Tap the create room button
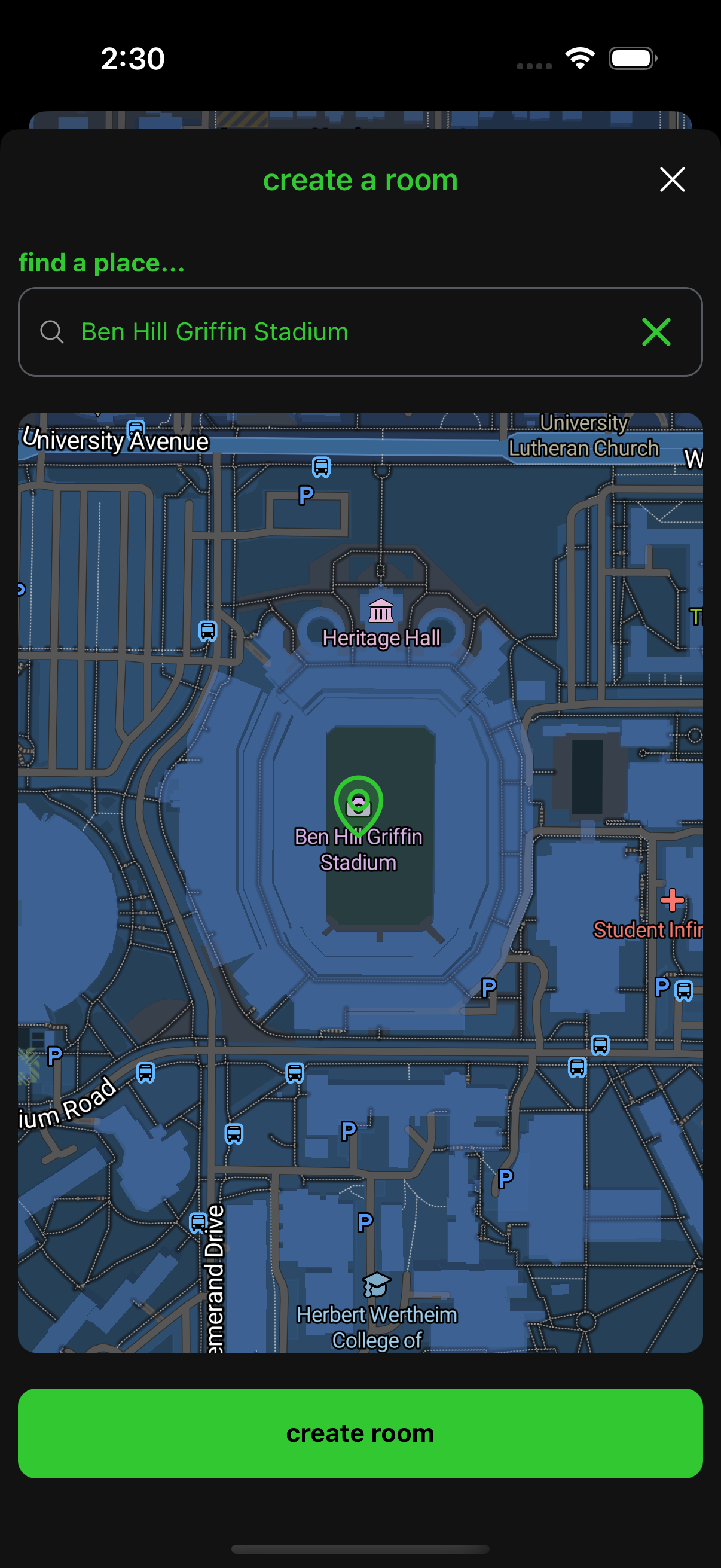Viewport: 721px width, 1568px height. 360,1433
